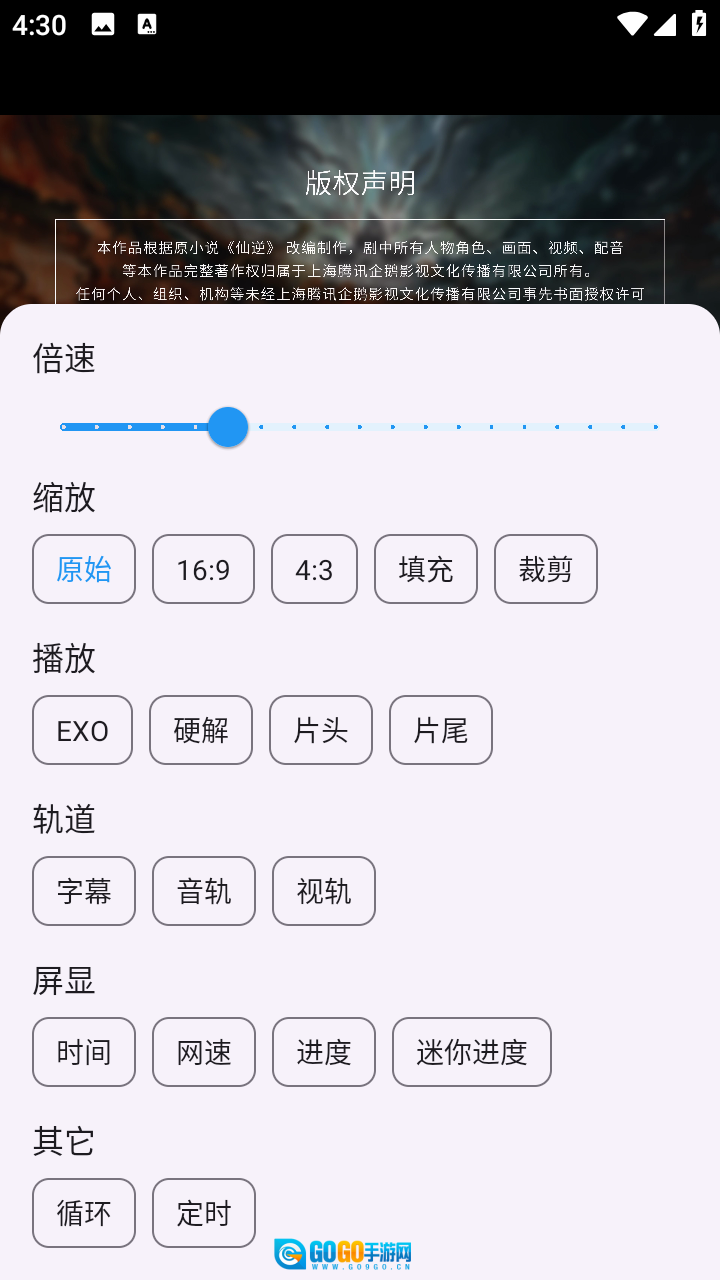
Task: Open the 视轨 video track options
Action: point(324,891)
